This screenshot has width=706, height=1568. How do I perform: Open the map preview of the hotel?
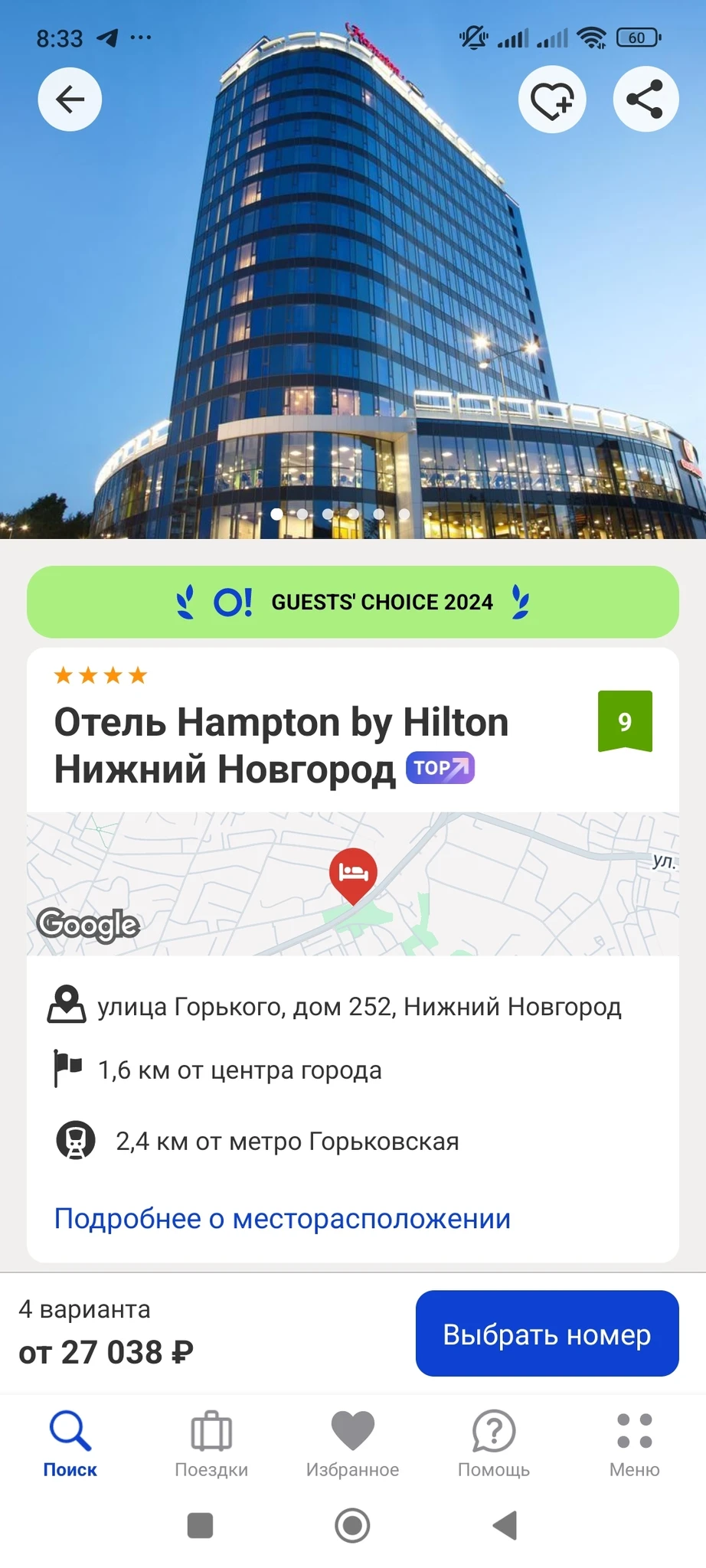coord(352,884)
